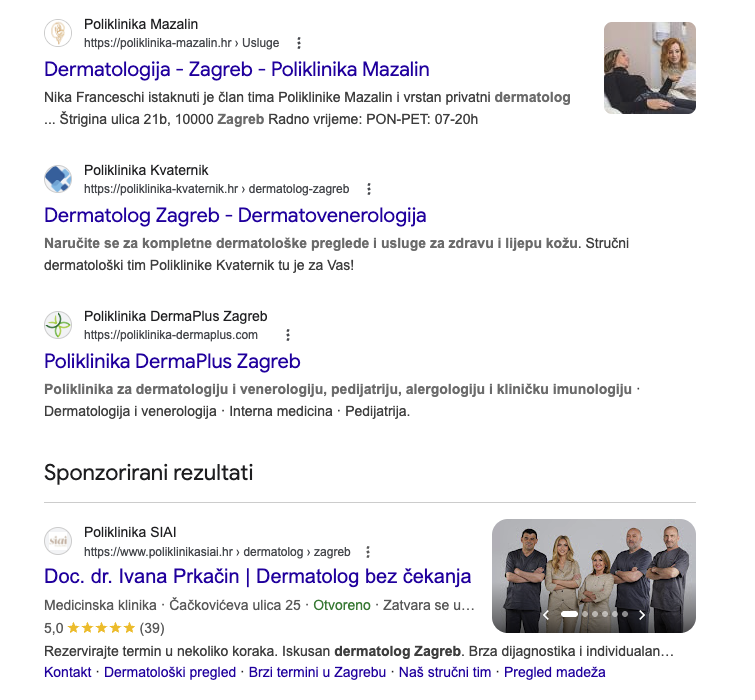Screen dimensions: 755x700
Task: Open the Kontakt sitelink
Action: (68, 672)
